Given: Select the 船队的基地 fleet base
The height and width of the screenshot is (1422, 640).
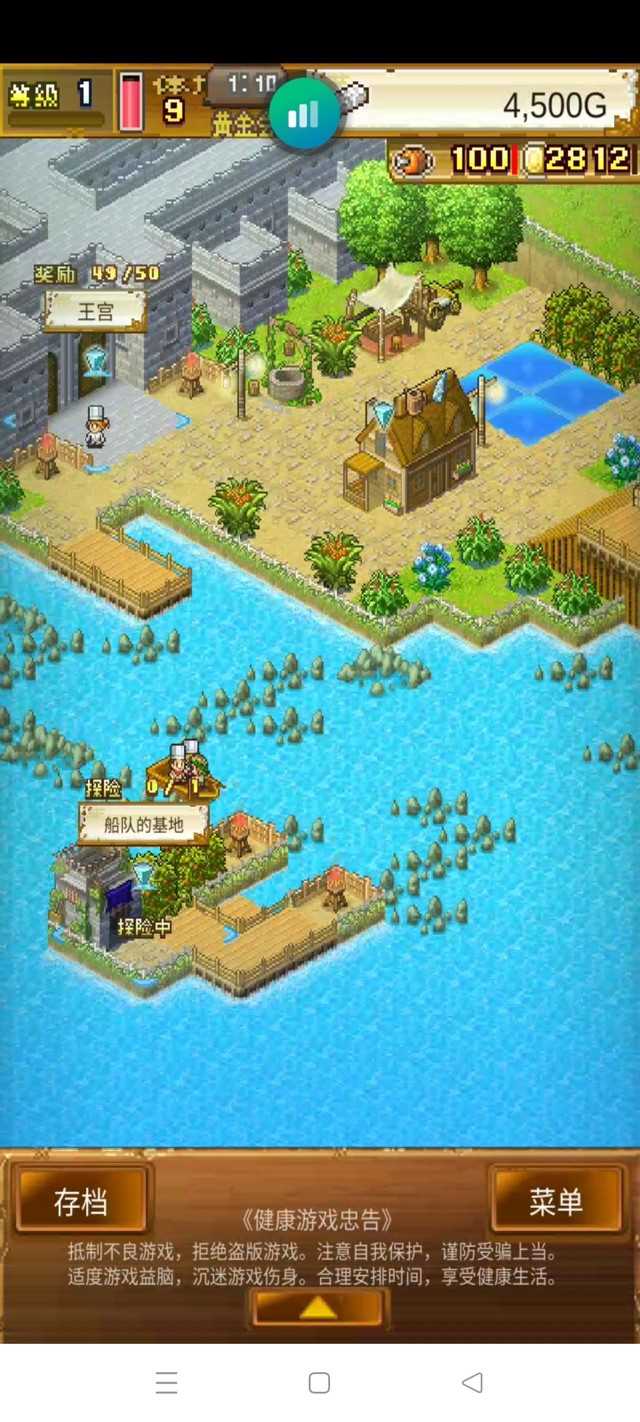Looking at the screenshot, I should click(144, 825).
